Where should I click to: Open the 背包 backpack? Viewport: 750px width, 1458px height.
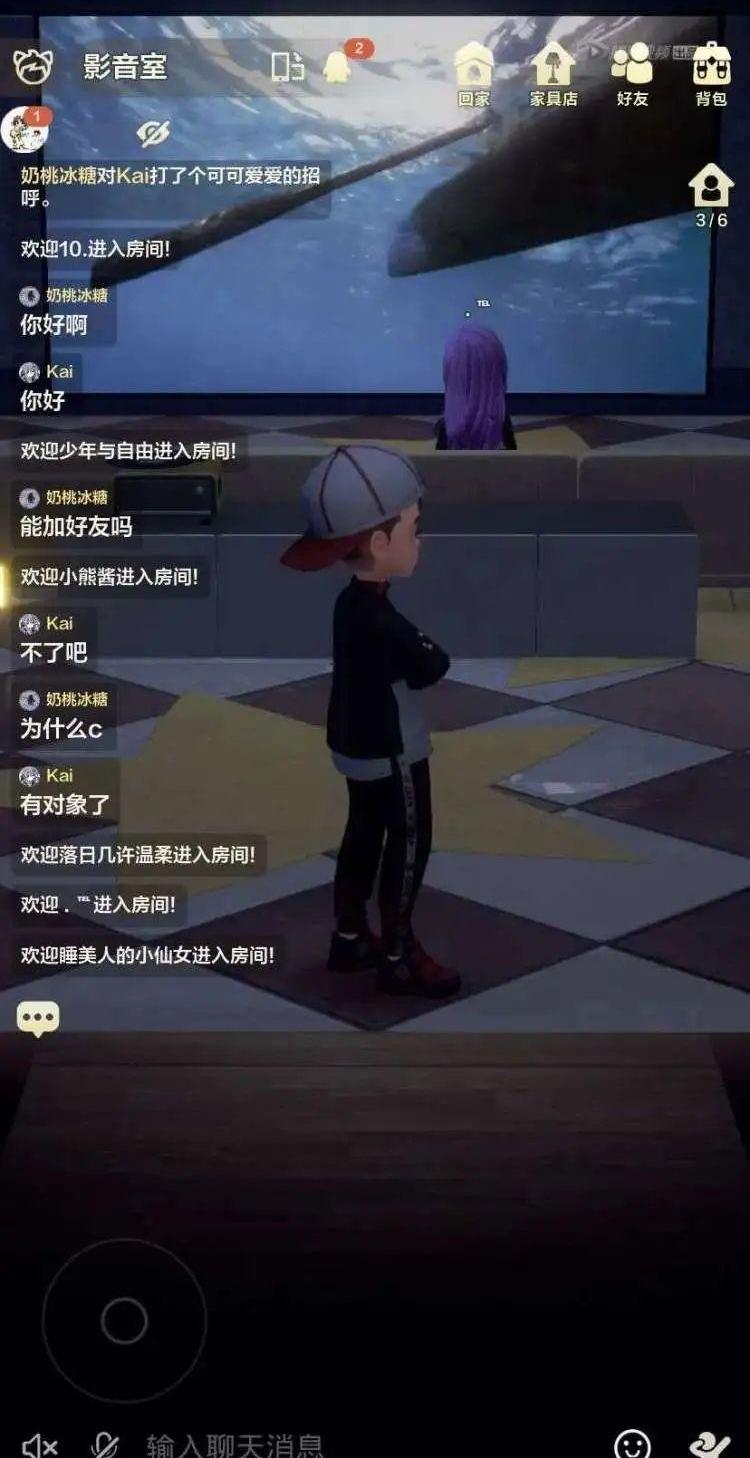[x=711, y=74]
